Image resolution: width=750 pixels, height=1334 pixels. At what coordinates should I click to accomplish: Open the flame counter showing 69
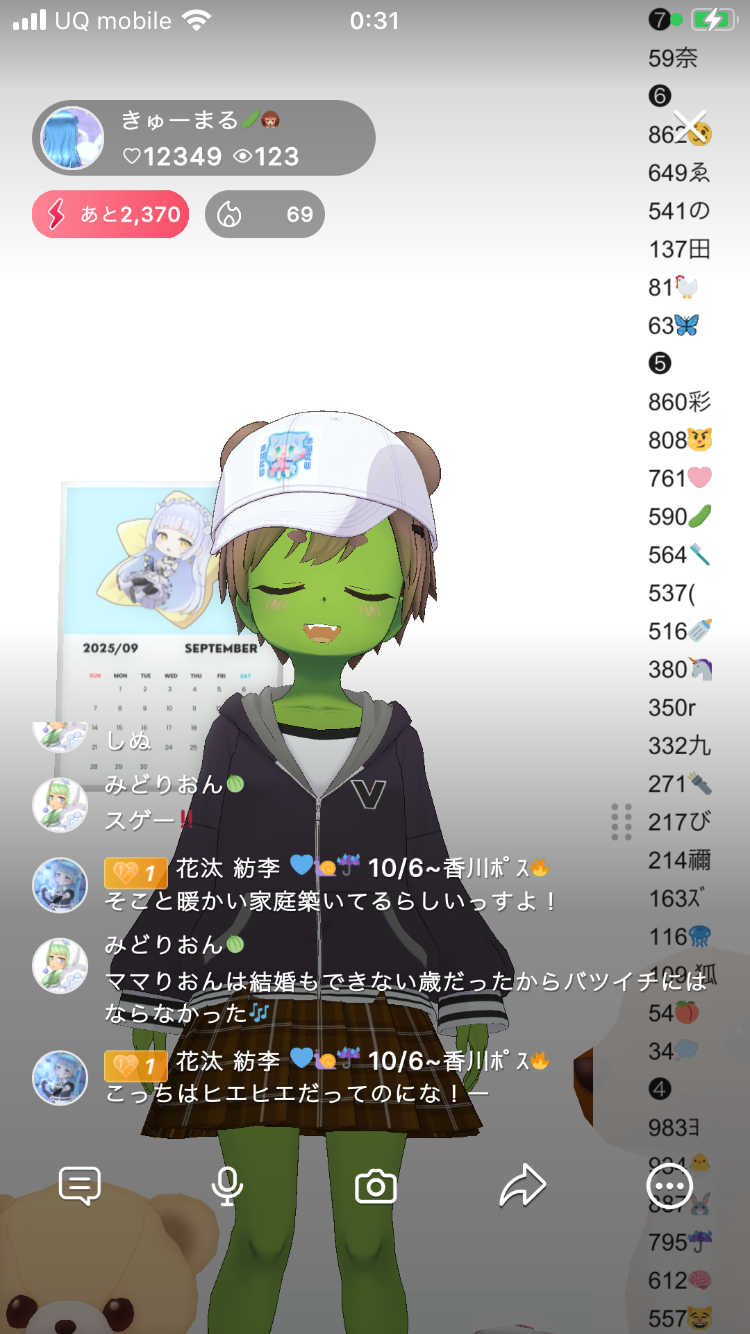[265, 214]
